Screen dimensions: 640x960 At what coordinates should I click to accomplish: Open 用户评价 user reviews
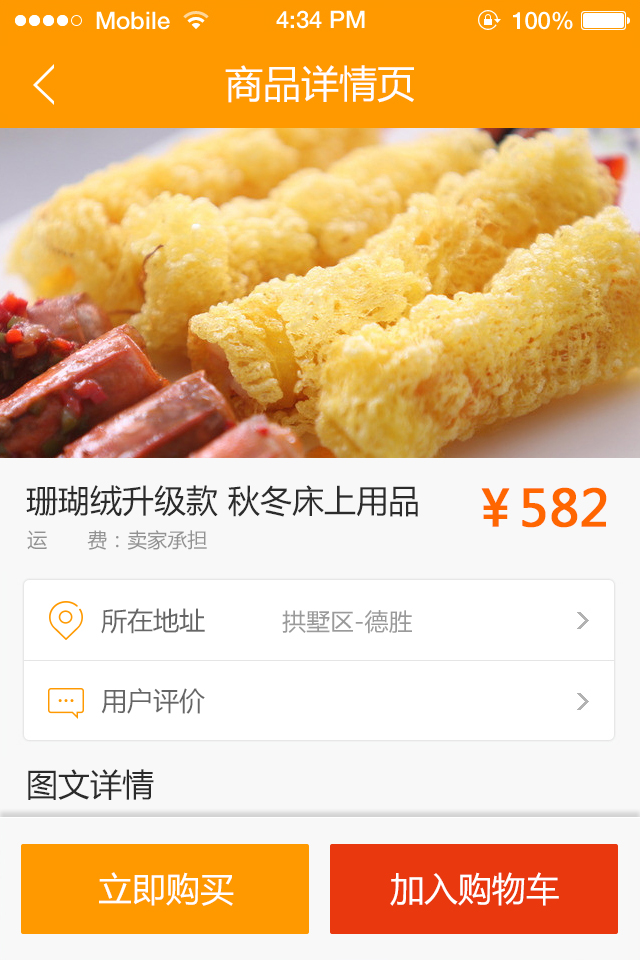pos(318,701)
